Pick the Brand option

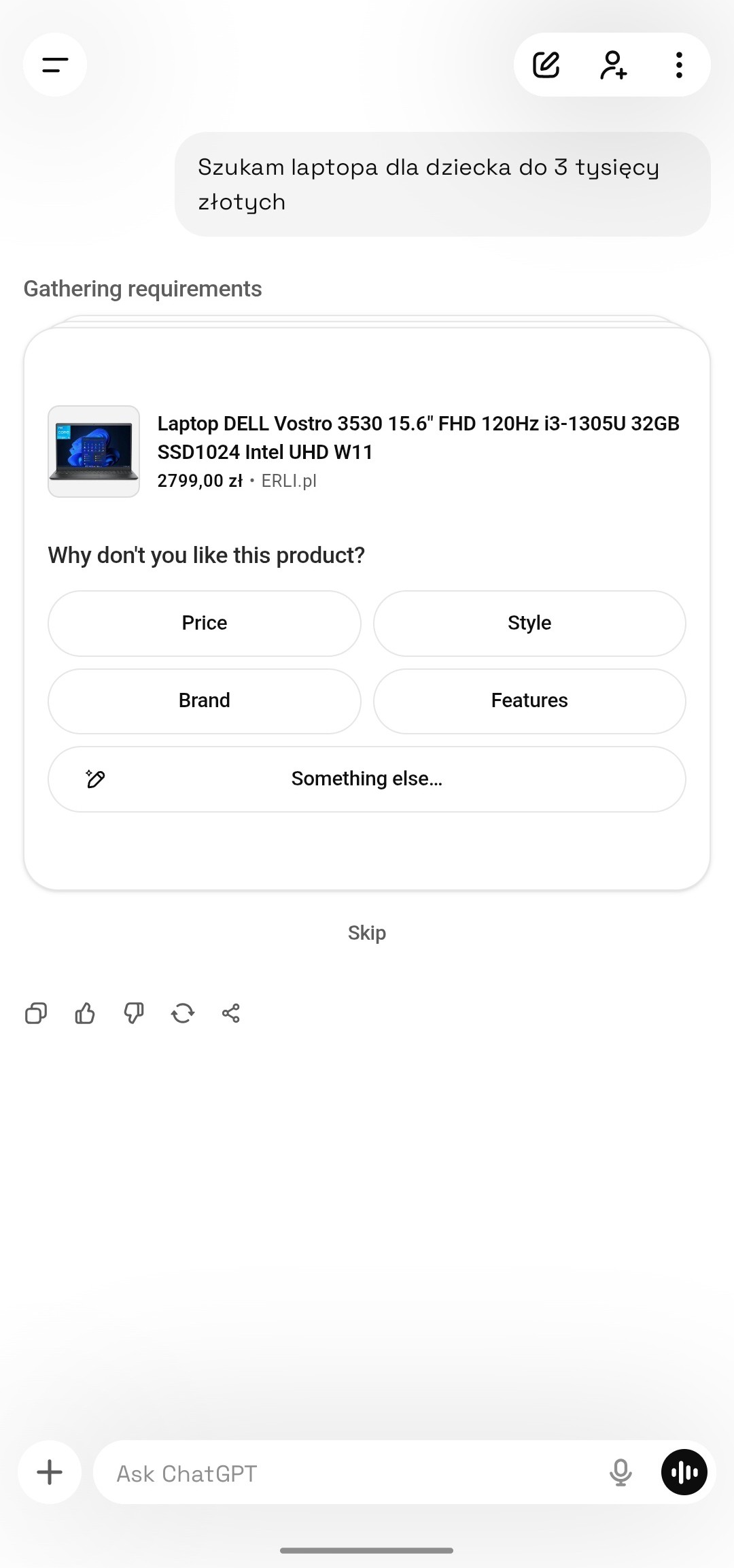tap(204, 700)
